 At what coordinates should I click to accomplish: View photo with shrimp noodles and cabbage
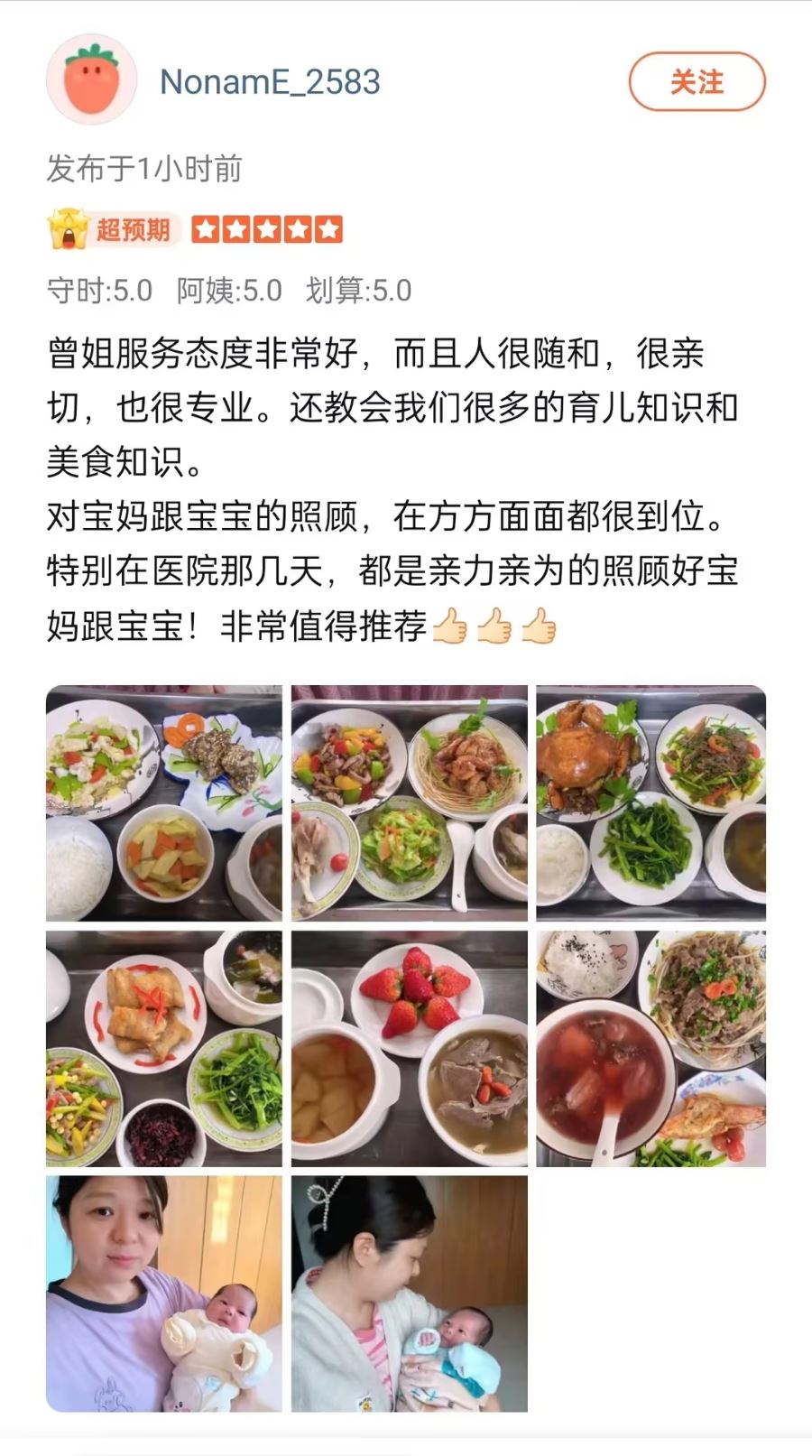[409, 802]
